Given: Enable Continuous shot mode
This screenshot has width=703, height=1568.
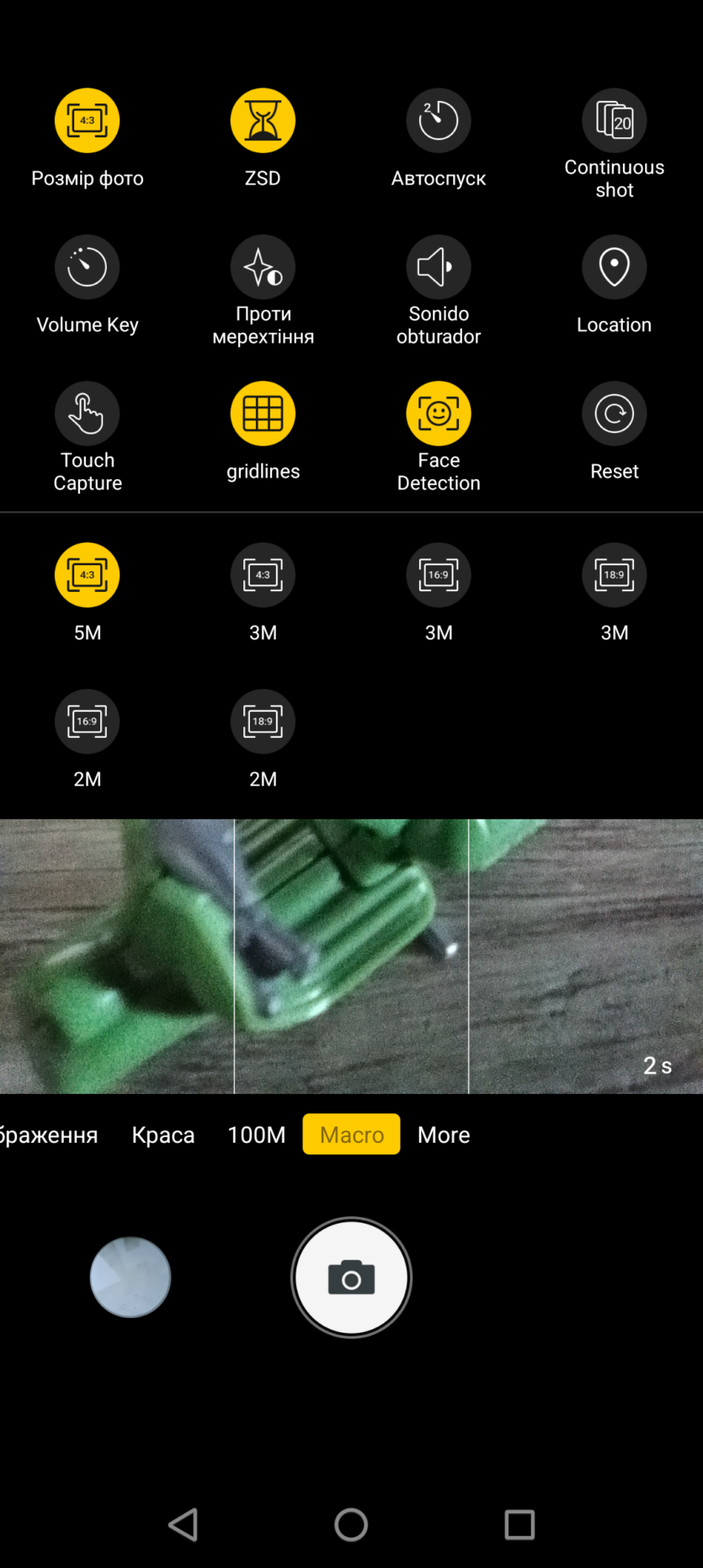Looking at the screenshot, I should (614, 121).
